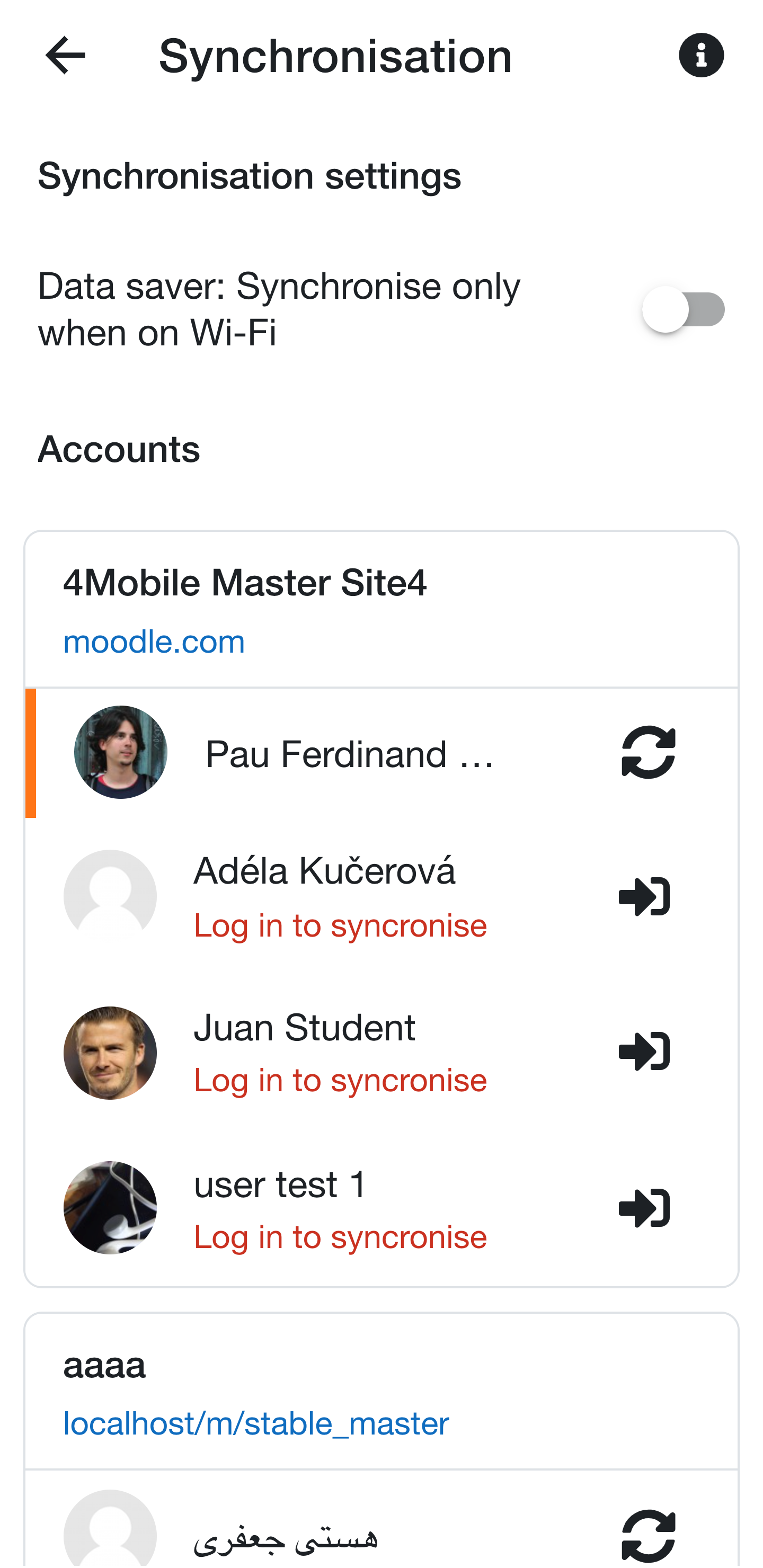The image size is (763, 1568).
Task: Open the moodle.com site link
Action: tap(154, 642)
